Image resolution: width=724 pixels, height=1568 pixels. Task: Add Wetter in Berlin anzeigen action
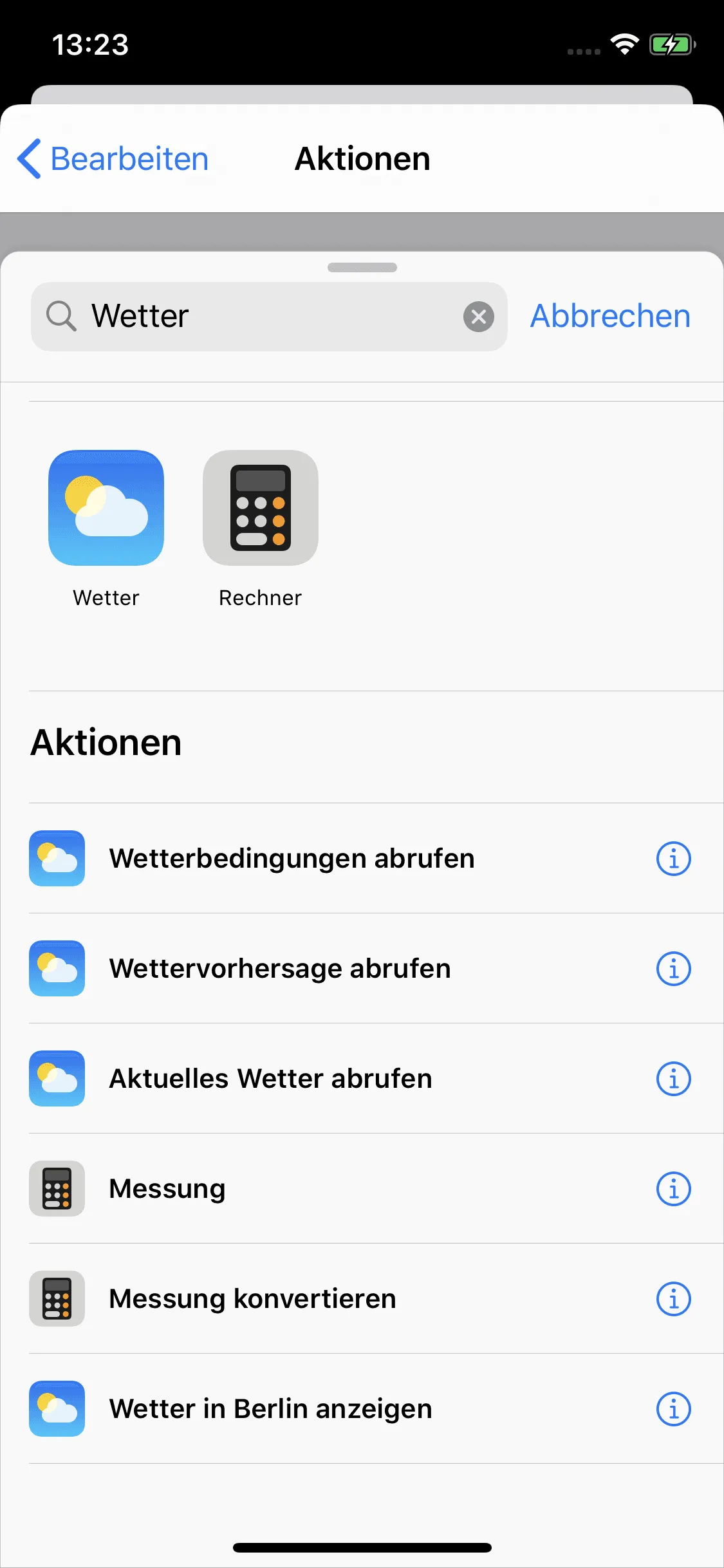pyautogui.click(x=335, y=1408)
